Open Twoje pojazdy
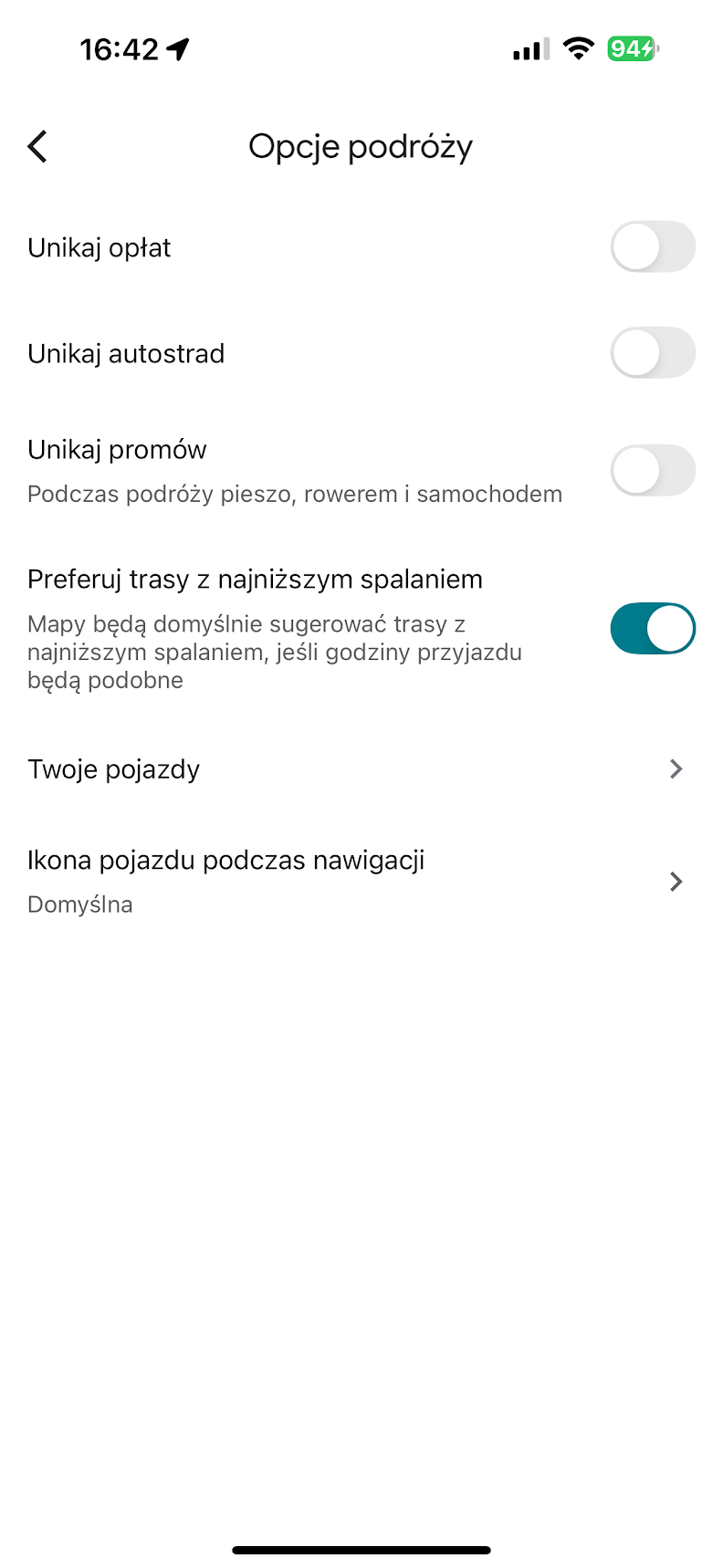Image resolution: width=723 pixels, height=1568 pixels. 361,769
